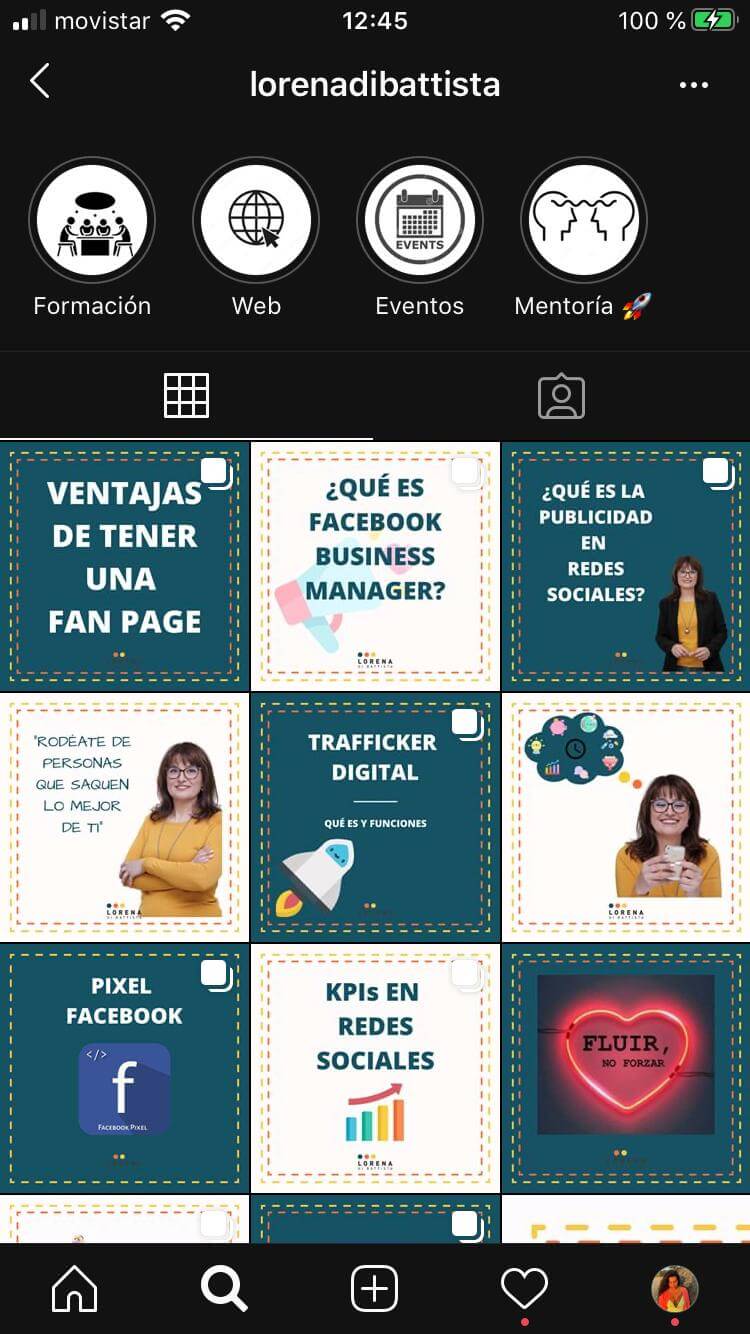Image resolution: width=750 pixels, height=1334 pixels.
Task: Open the Eventos story highlight
Action: (420, 221)
